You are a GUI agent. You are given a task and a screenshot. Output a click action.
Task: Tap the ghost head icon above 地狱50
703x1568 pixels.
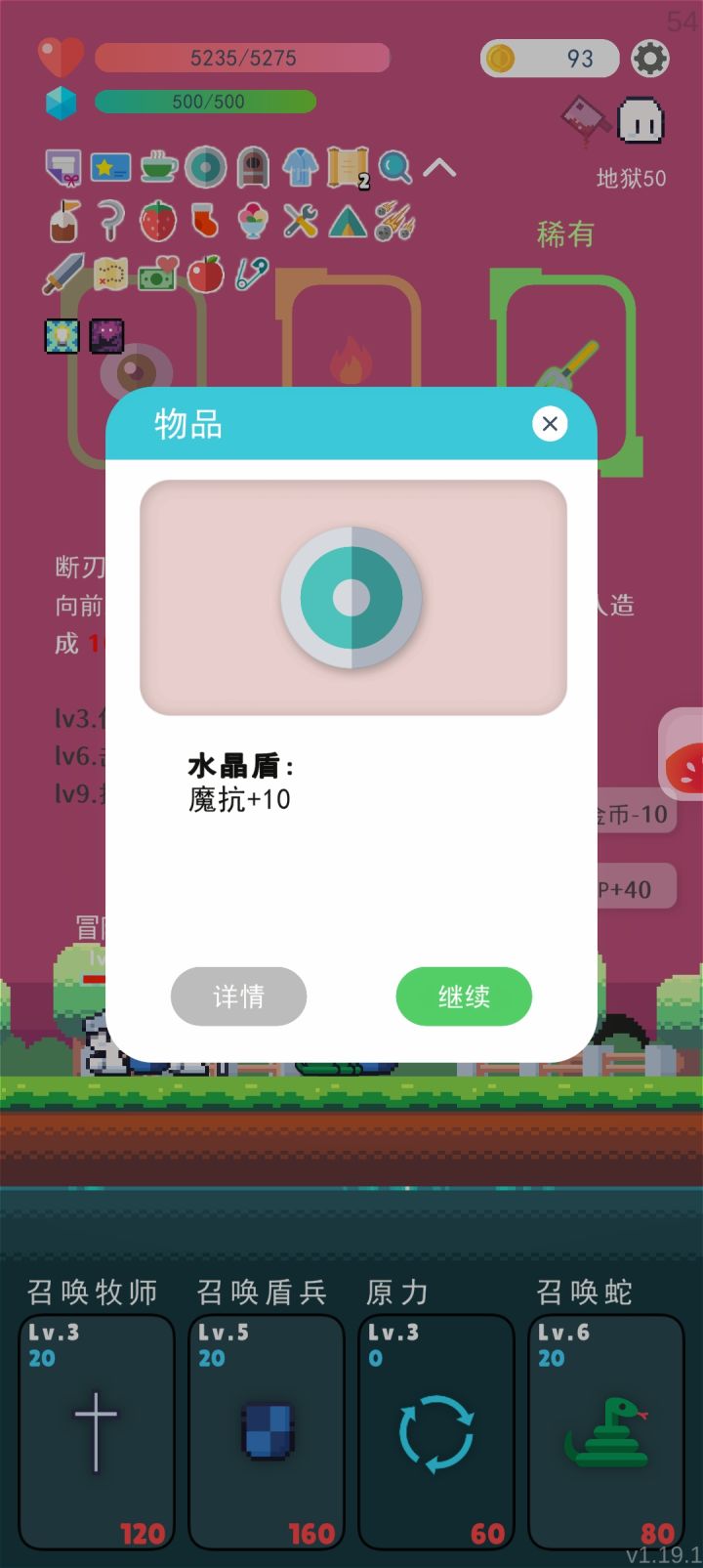point(642,119)
